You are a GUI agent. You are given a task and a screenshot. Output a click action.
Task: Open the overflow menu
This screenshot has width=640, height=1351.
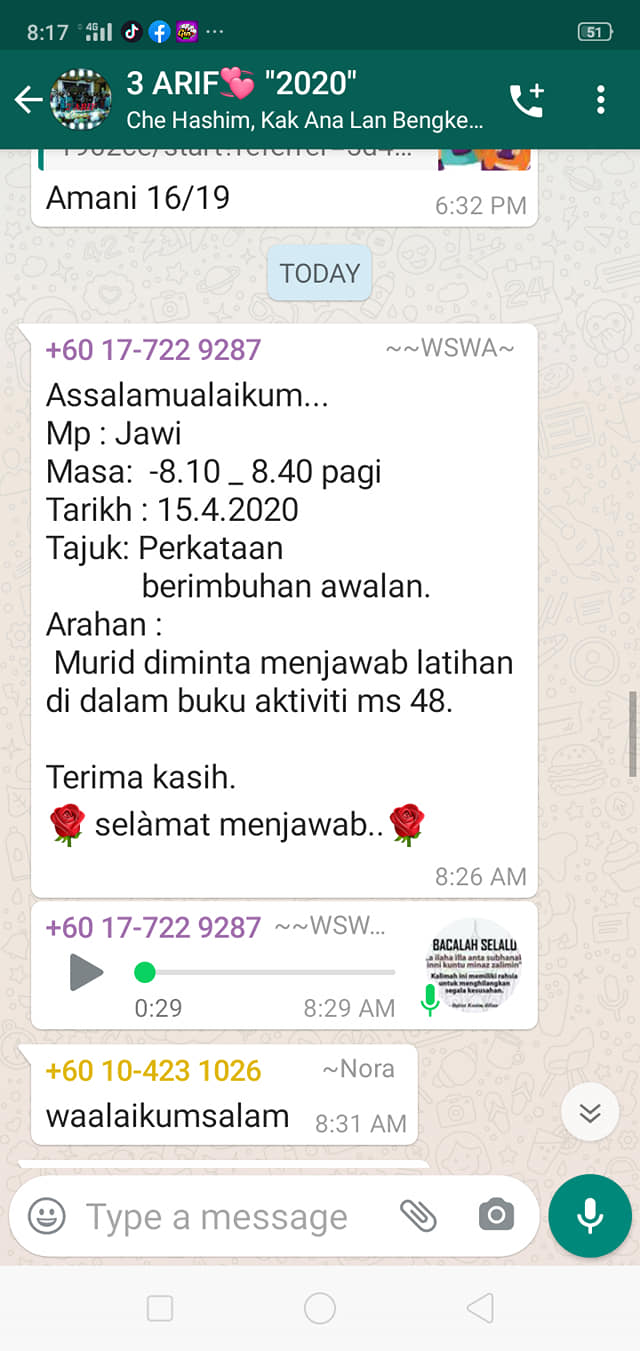(601, 100)
